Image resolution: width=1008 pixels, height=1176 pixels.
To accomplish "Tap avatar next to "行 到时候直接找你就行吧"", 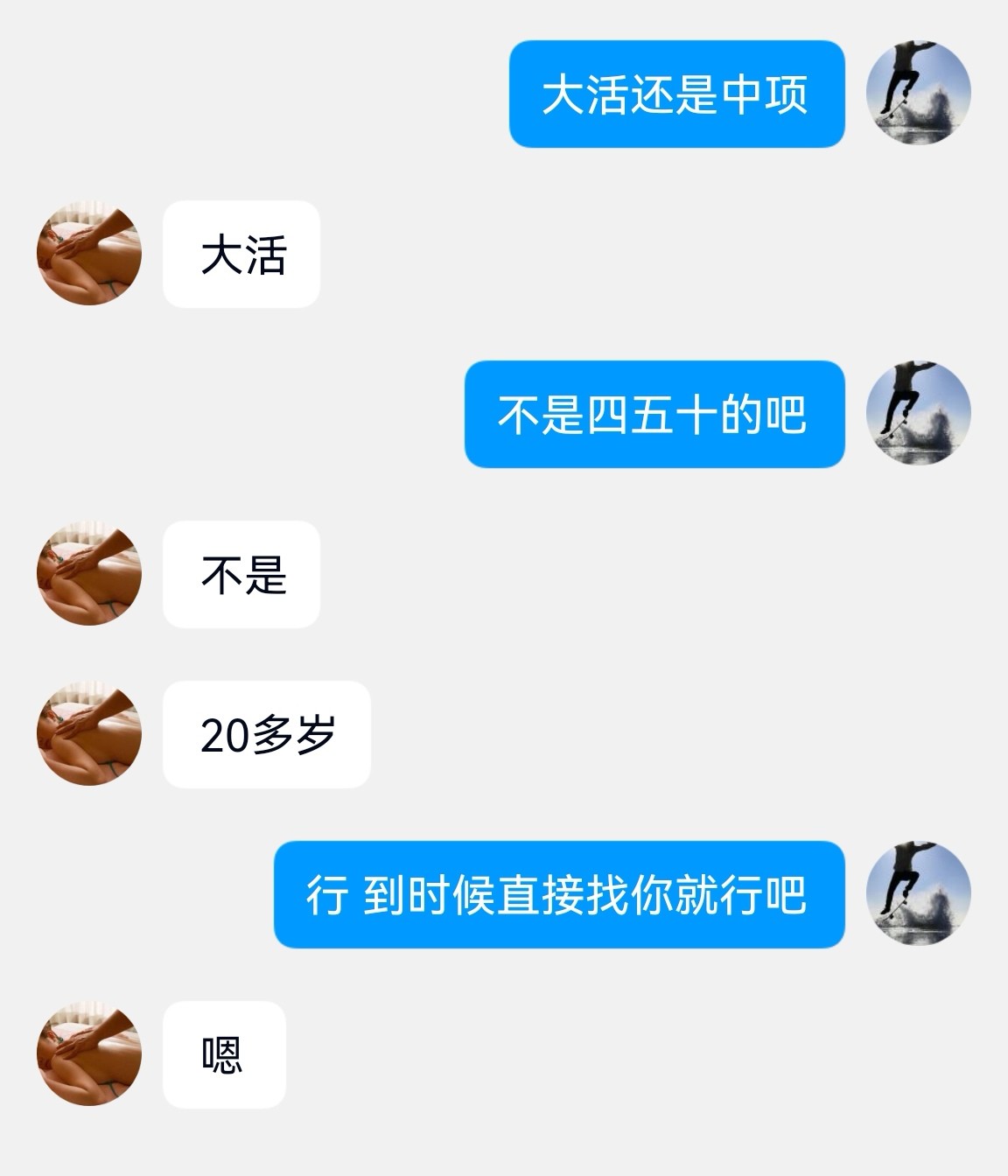I will pos(918,893).
